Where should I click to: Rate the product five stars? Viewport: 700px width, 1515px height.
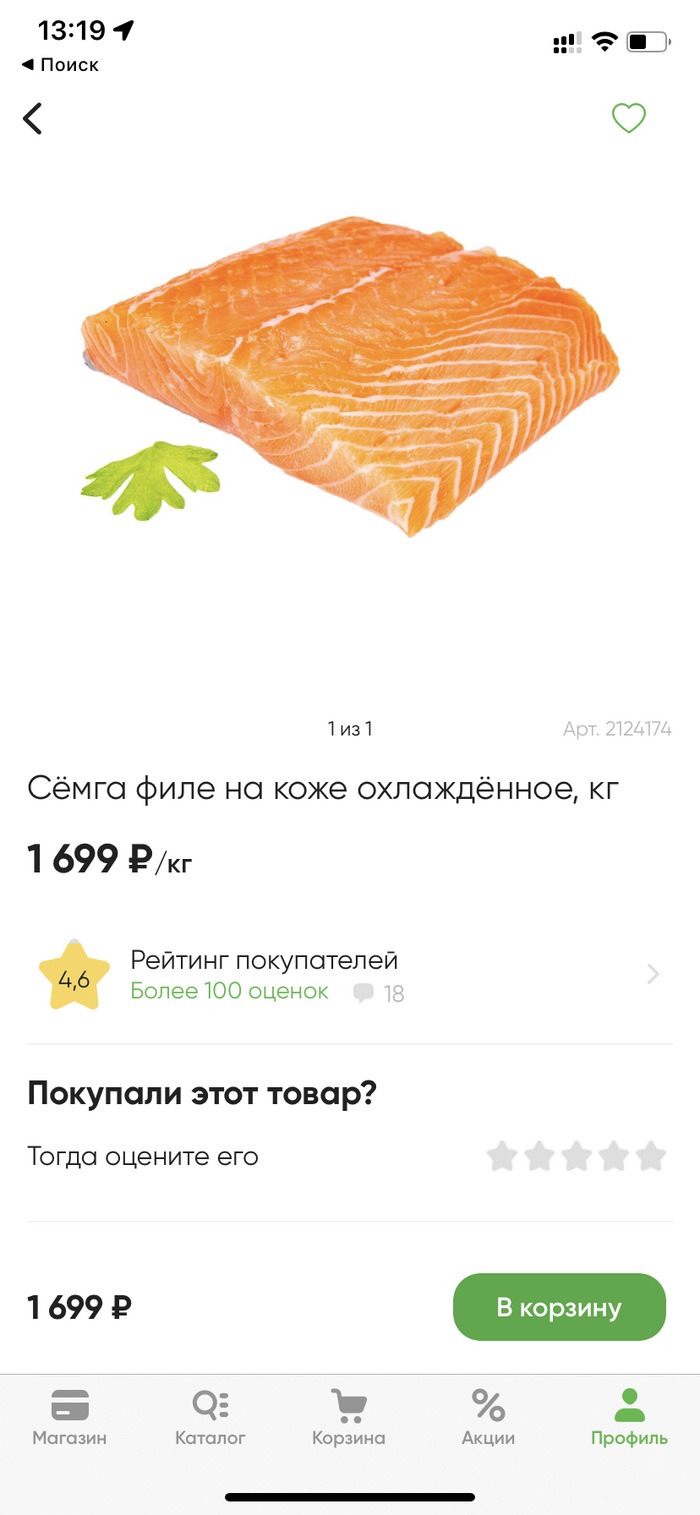pyautogui.click(x=651, y=1157)
